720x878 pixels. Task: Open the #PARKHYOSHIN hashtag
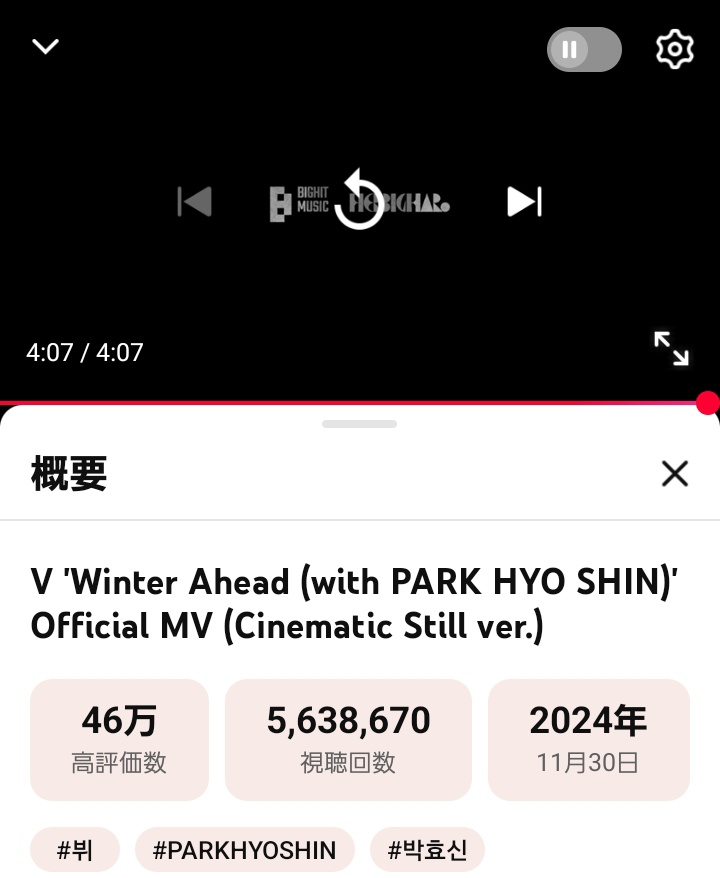(244, 851)
